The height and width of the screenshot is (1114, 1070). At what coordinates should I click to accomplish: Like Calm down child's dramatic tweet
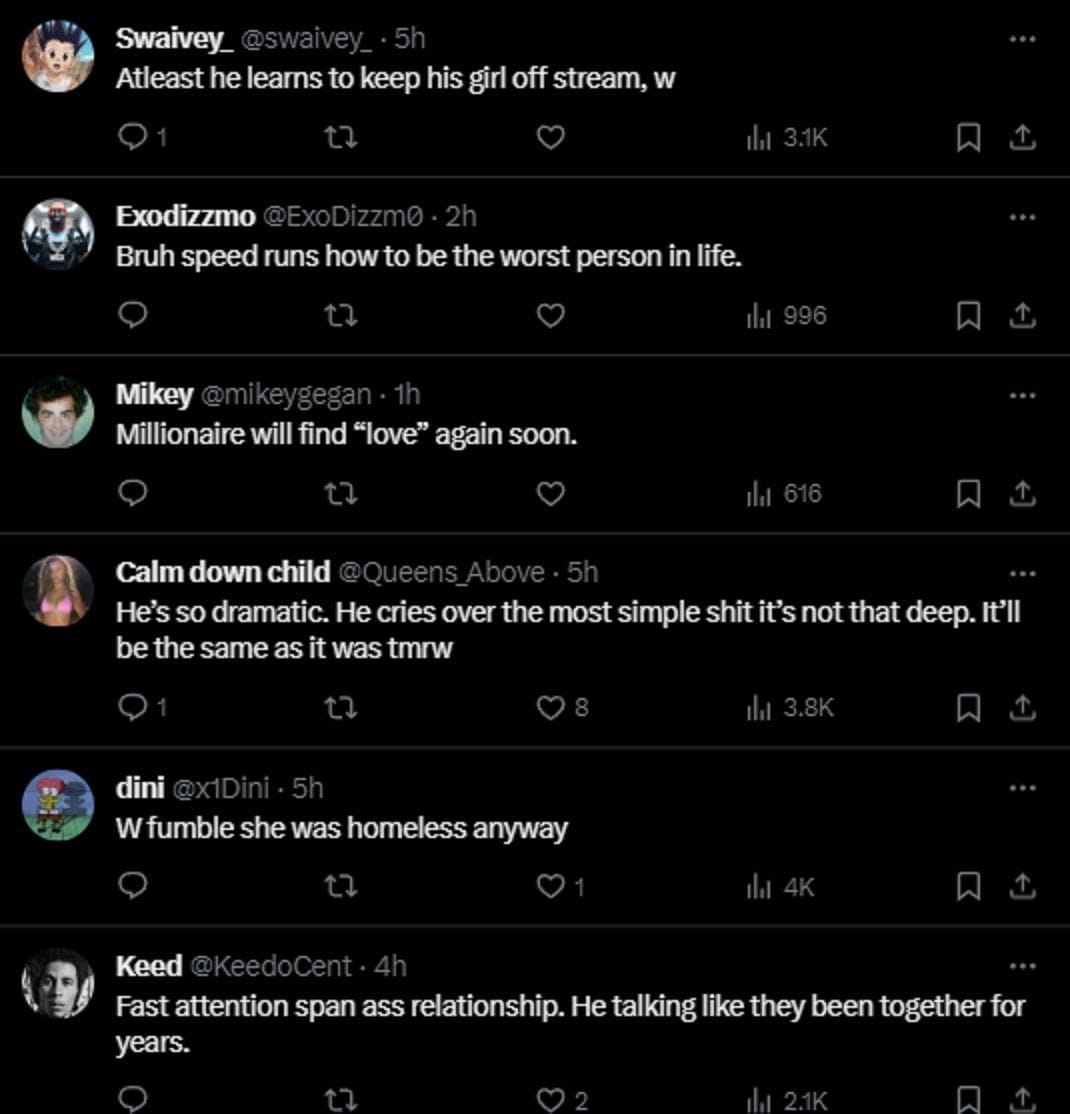(551, 708)
